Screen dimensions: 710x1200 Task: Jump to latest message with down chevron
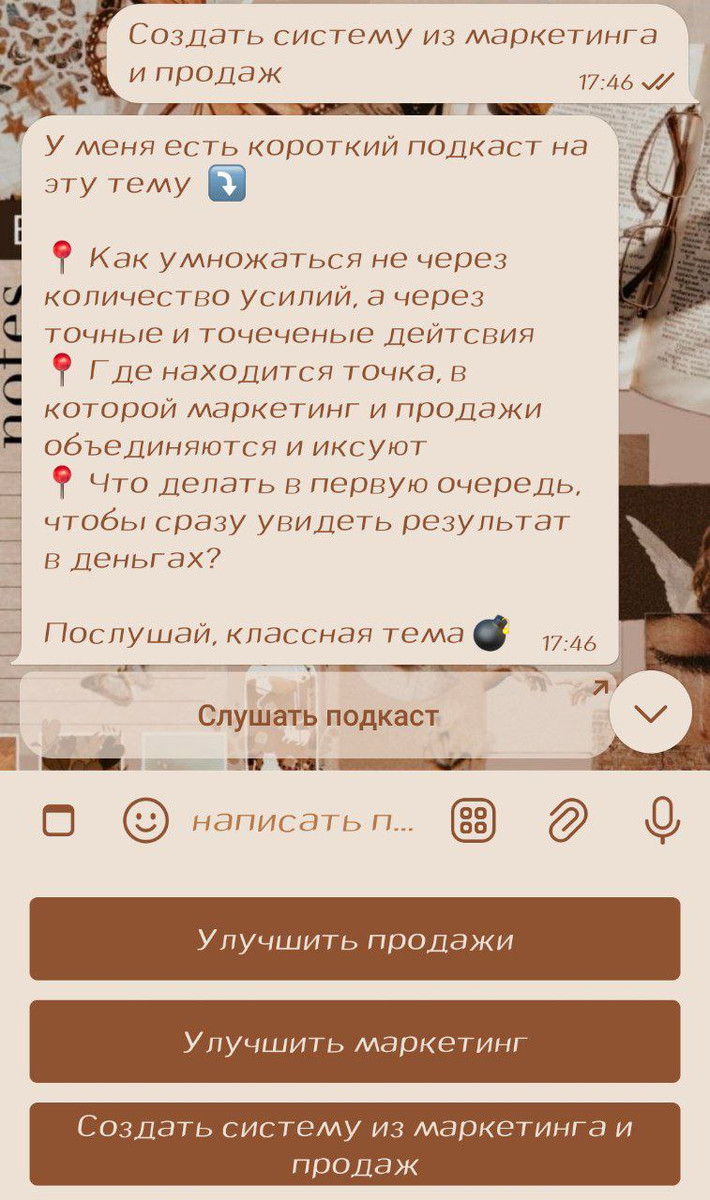[651, 713]
